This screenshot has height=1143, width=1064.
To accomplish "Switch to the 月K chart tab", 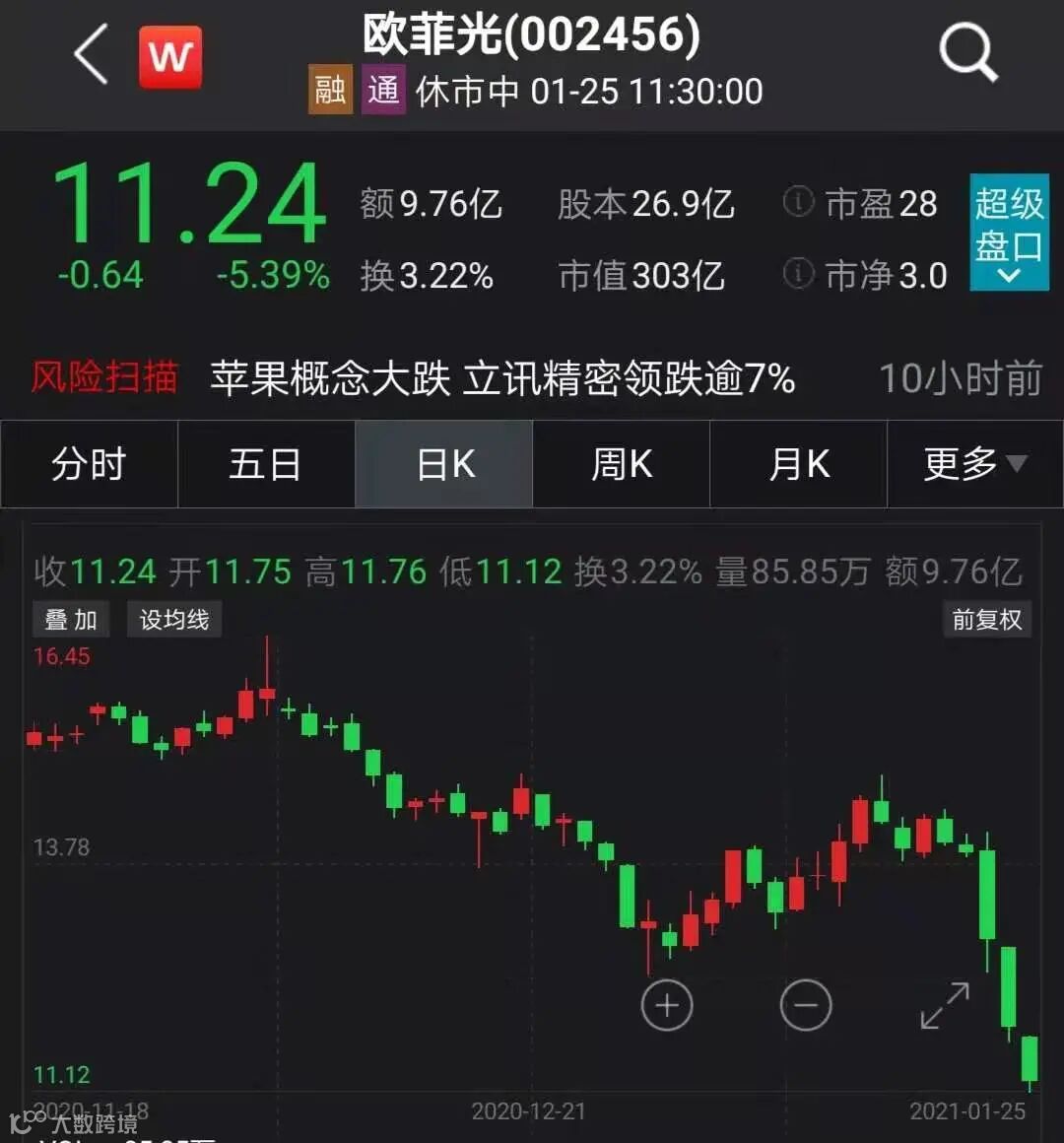I will [798, 464].
